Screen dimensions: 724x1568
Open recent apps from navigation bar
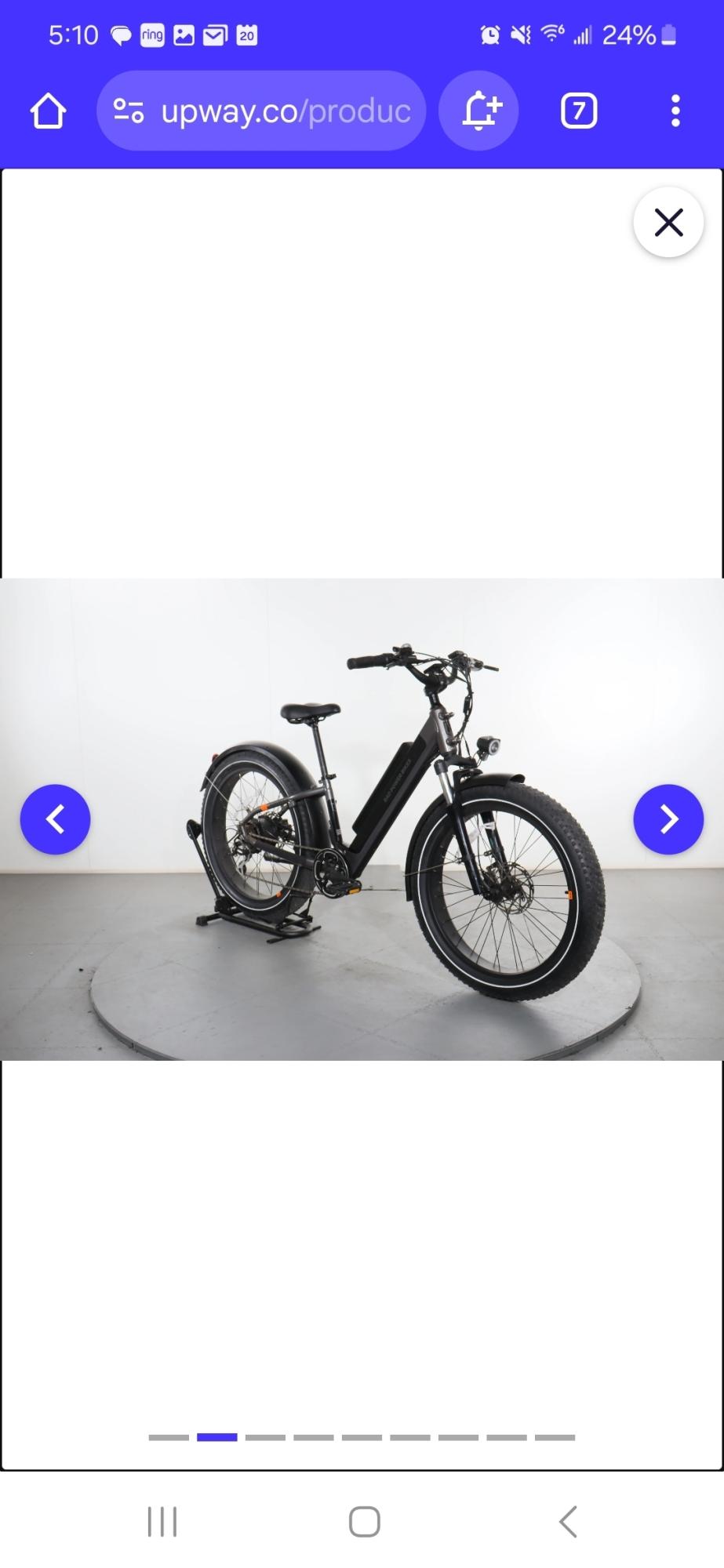[162, 1522]
